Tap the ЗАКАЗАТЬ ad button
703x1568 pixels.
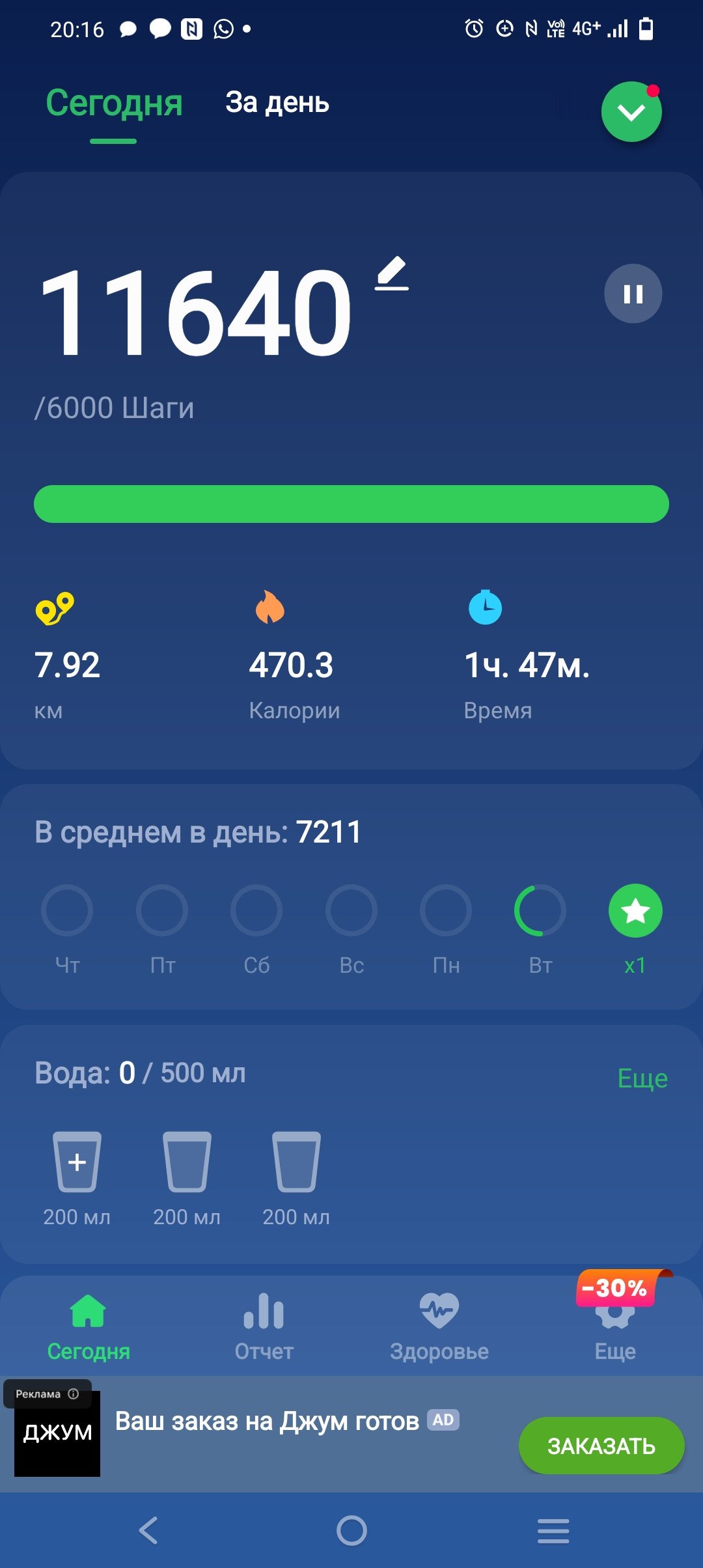[x=601, y=1446]
